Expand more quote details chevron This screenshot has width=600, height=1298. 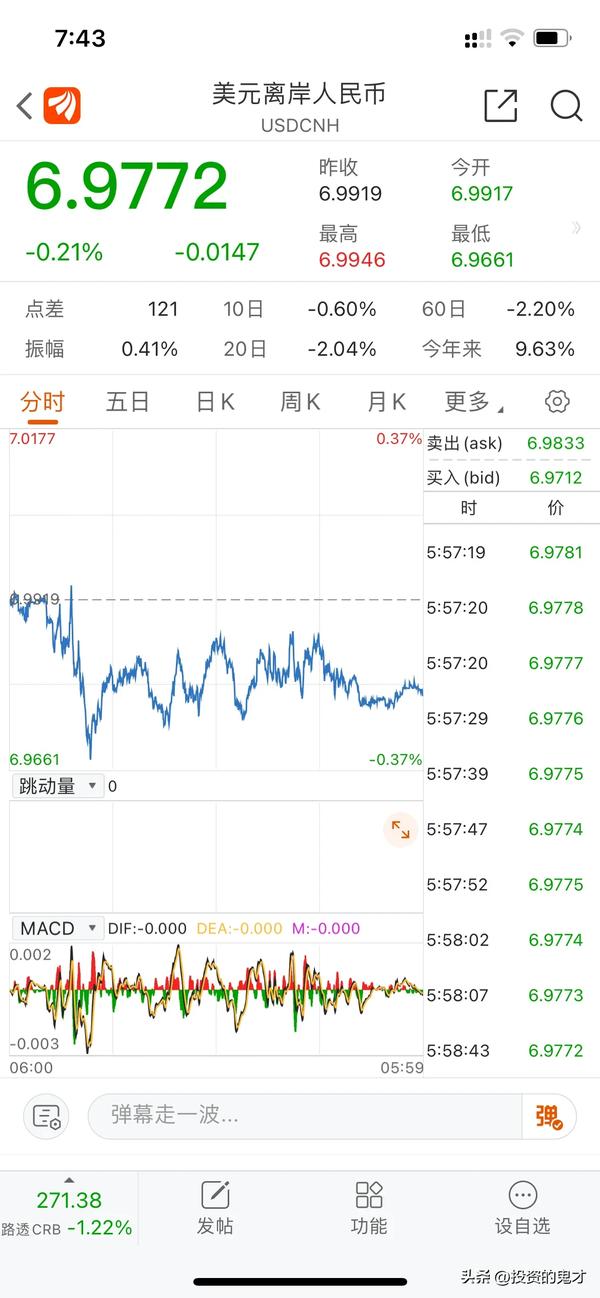[577, 228]
